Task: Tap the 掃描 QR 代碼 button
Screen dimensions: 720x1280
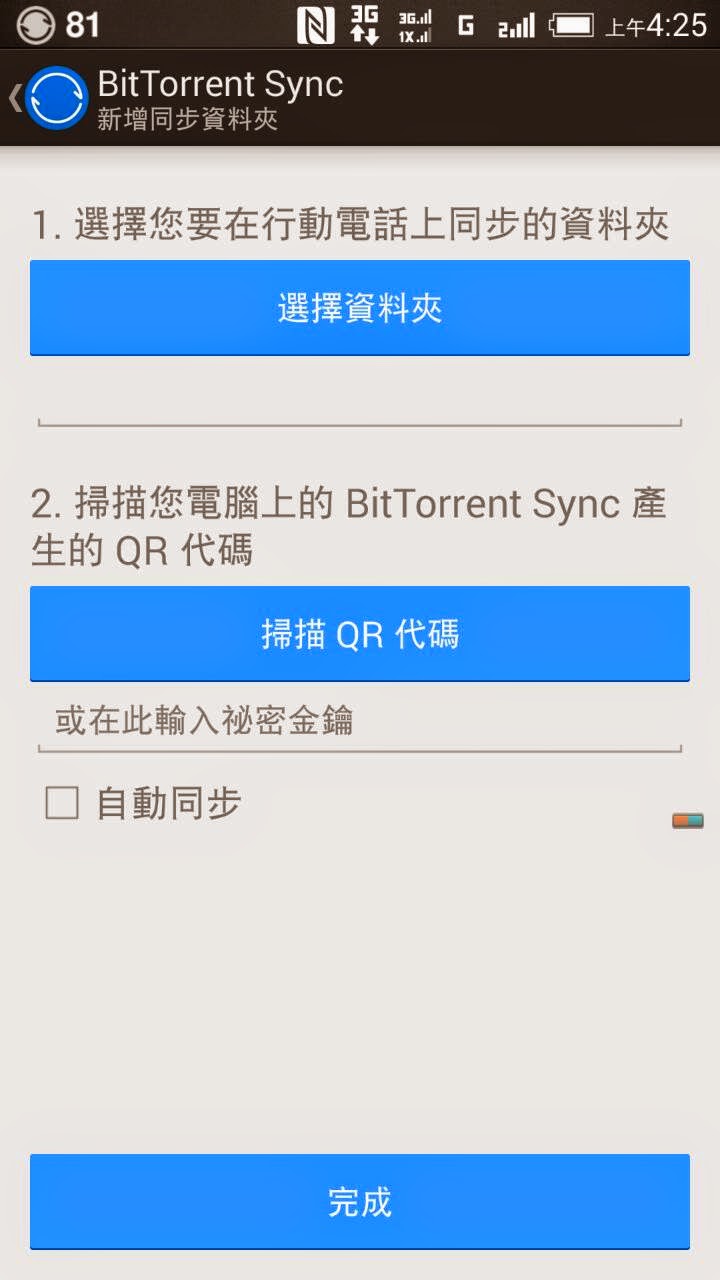Action: click(360, 634)
